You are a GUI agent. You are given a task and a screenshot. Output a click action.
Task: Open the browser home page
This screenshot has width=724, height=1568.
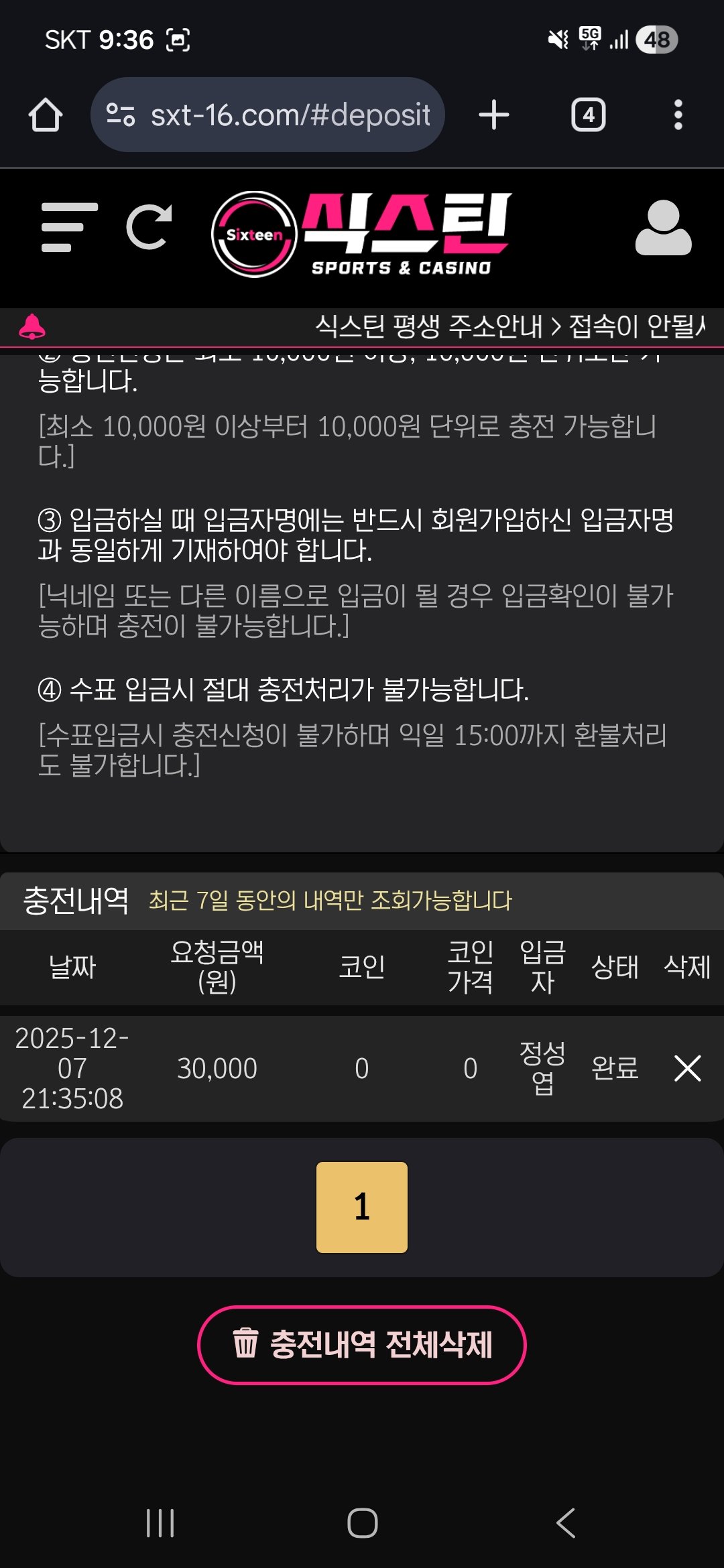click(46, 115)
